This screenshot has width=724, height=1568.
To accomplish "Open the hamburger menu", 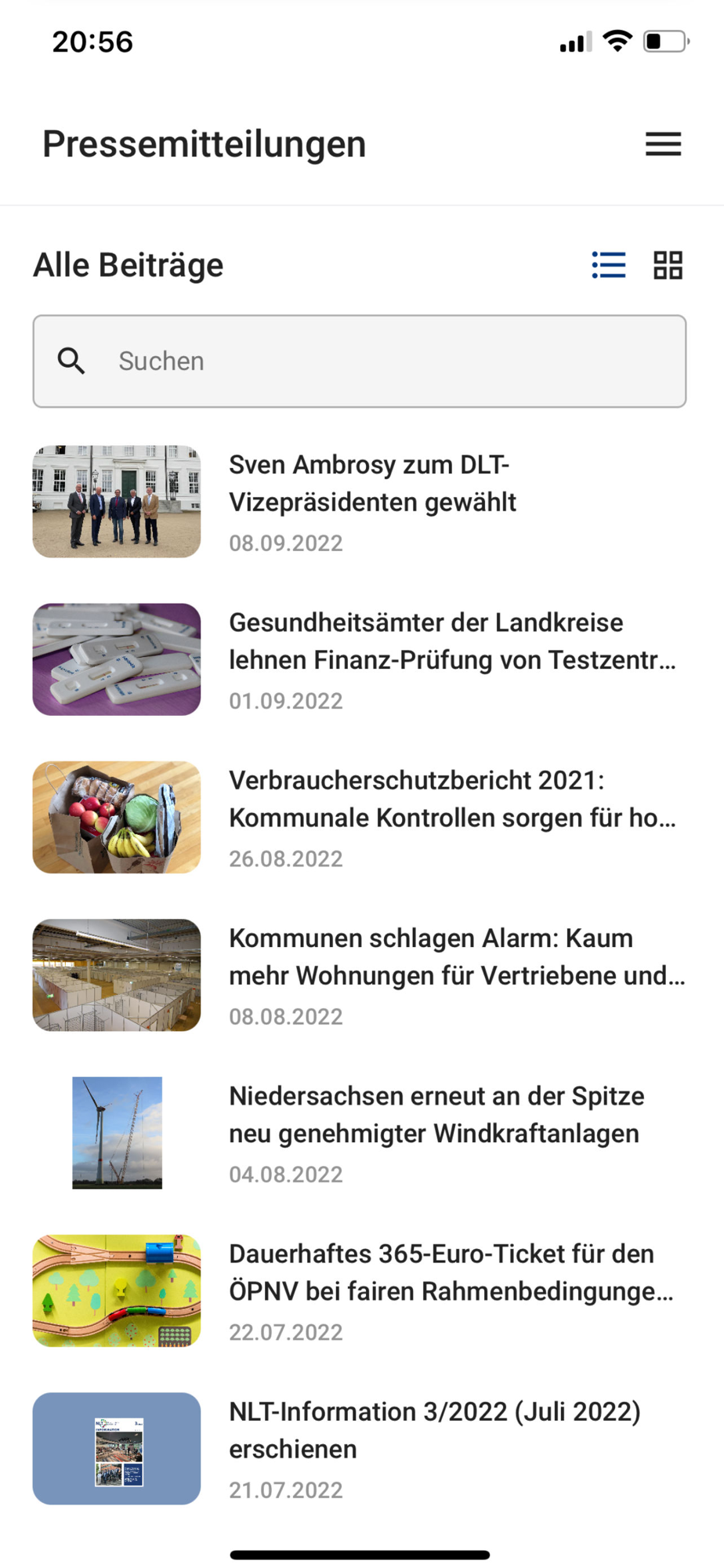I will click(663, 144).
